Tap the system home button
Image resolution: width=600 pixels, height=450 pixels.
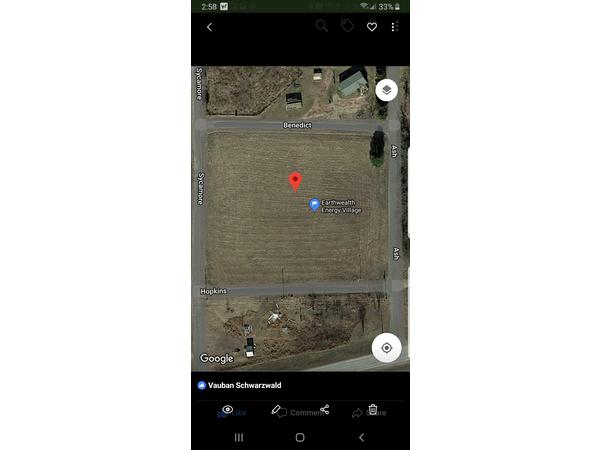(300, 437)
